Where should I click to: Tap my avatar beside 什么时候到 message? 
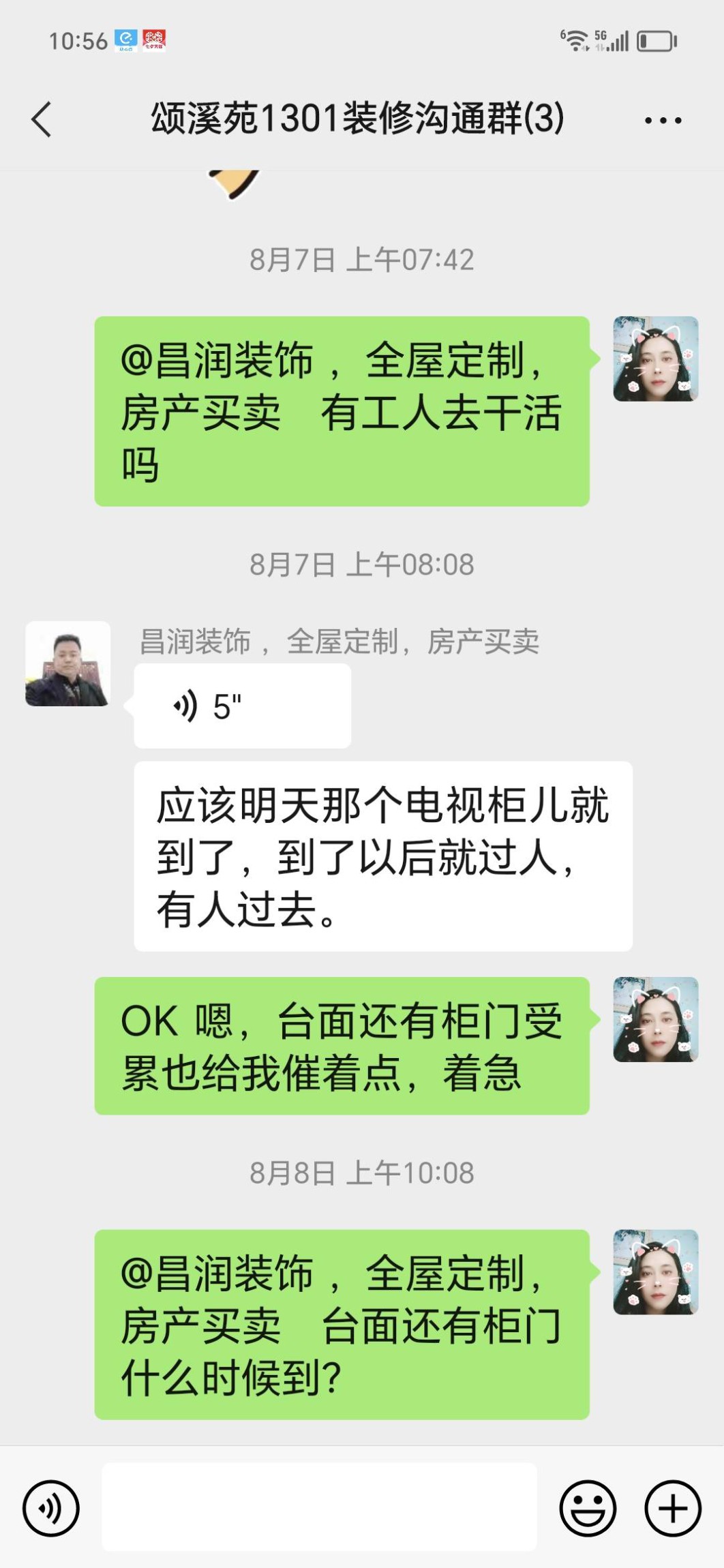(x=655, y=1272)
